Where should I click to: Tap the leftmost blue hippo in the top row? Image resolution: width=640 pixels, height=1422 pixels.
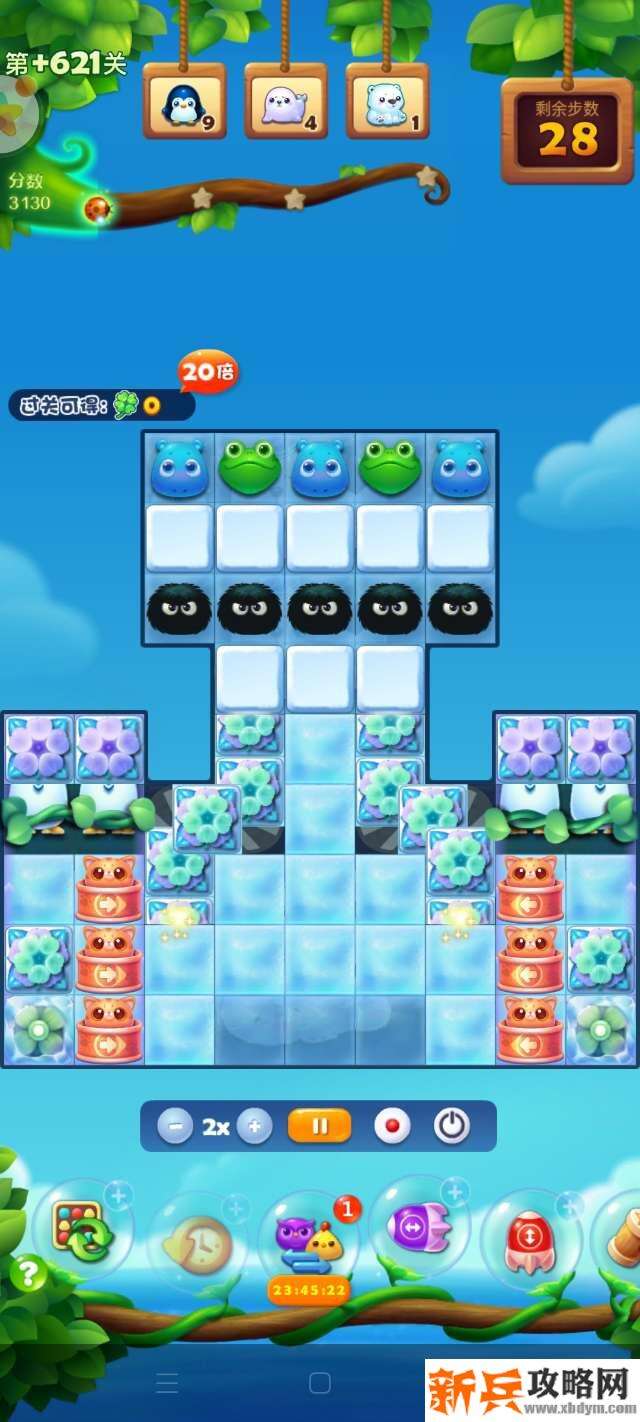point(179,468)
